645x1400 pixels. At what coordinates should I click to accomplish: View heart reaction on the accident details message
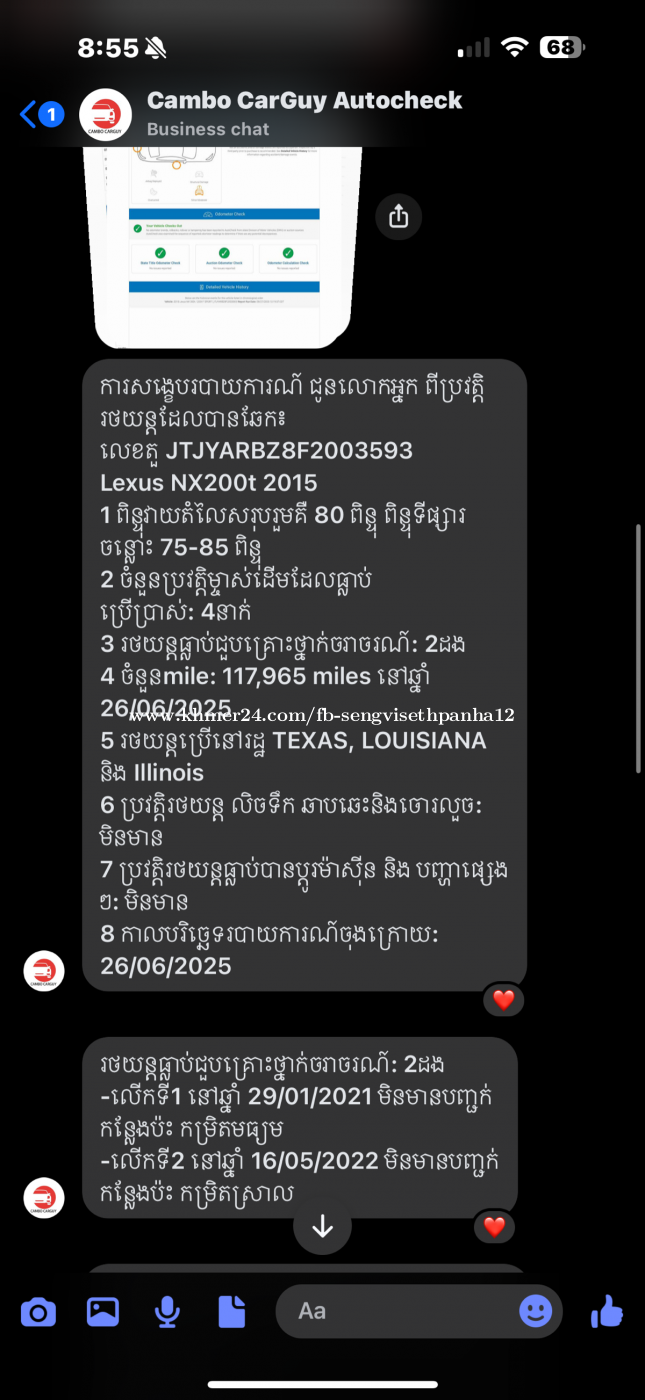pos(494,1226)
